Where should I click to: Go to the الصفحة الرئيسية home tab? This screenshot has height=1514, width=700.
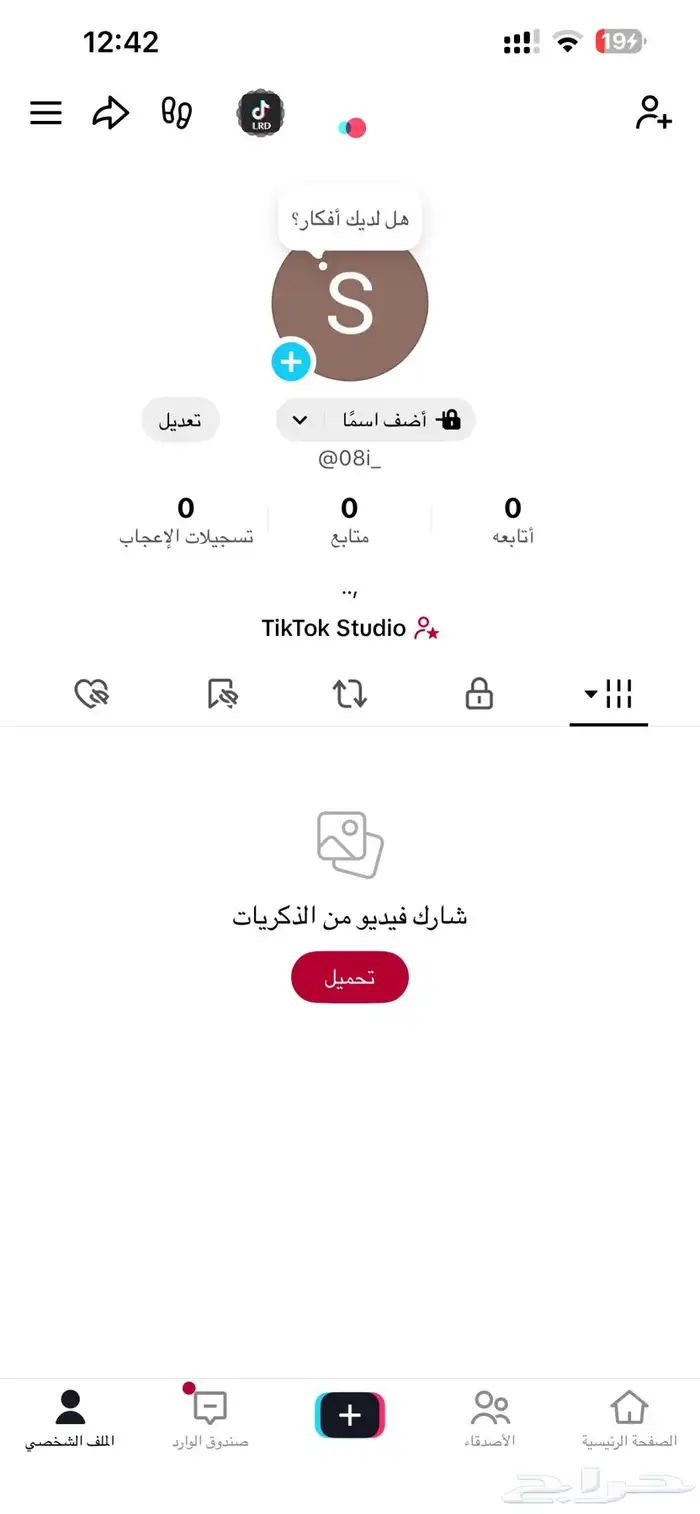tap(629, 1419)
